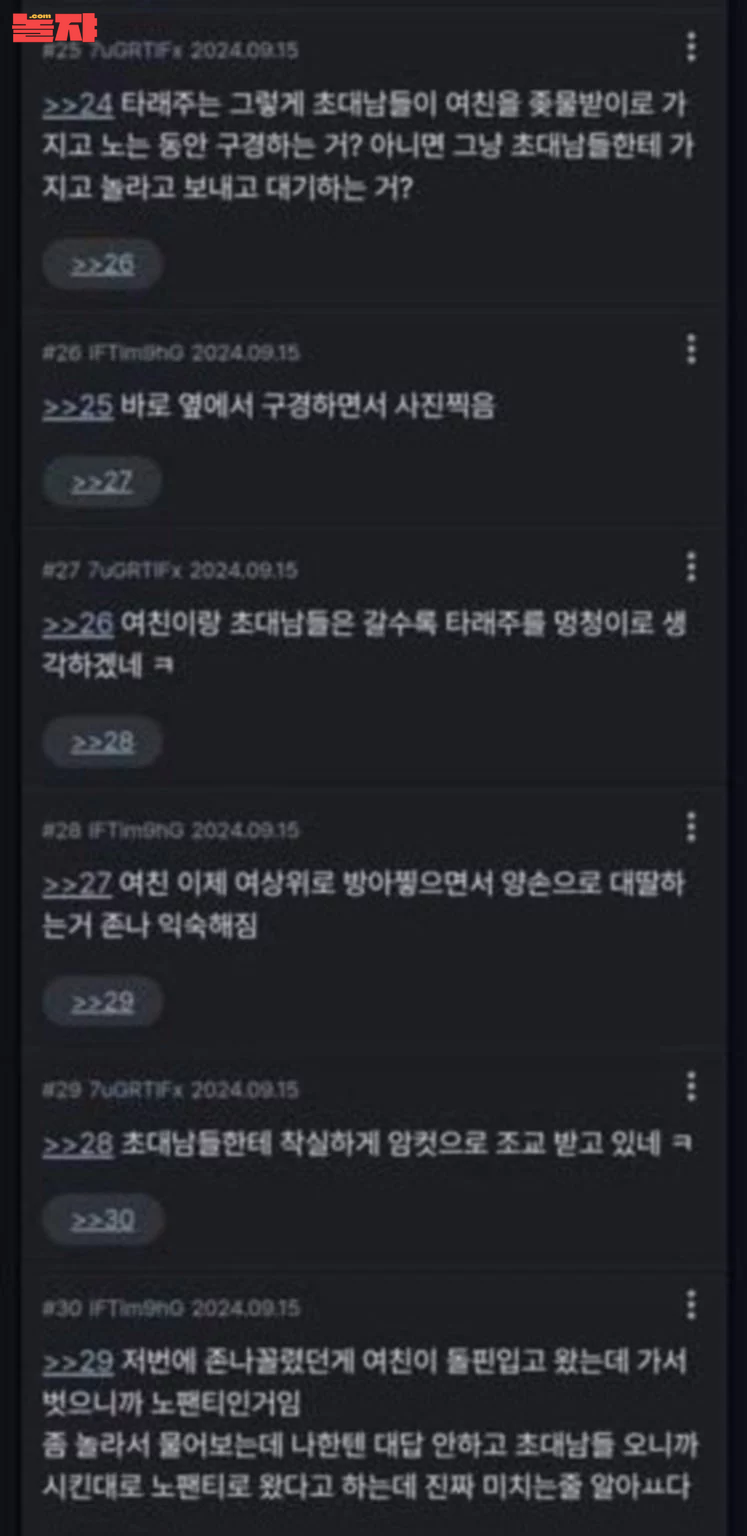The height and width of the screenshot is (1536, 747).
Task: Jump to reply via the >>27 chip
Action: [102, 482]
